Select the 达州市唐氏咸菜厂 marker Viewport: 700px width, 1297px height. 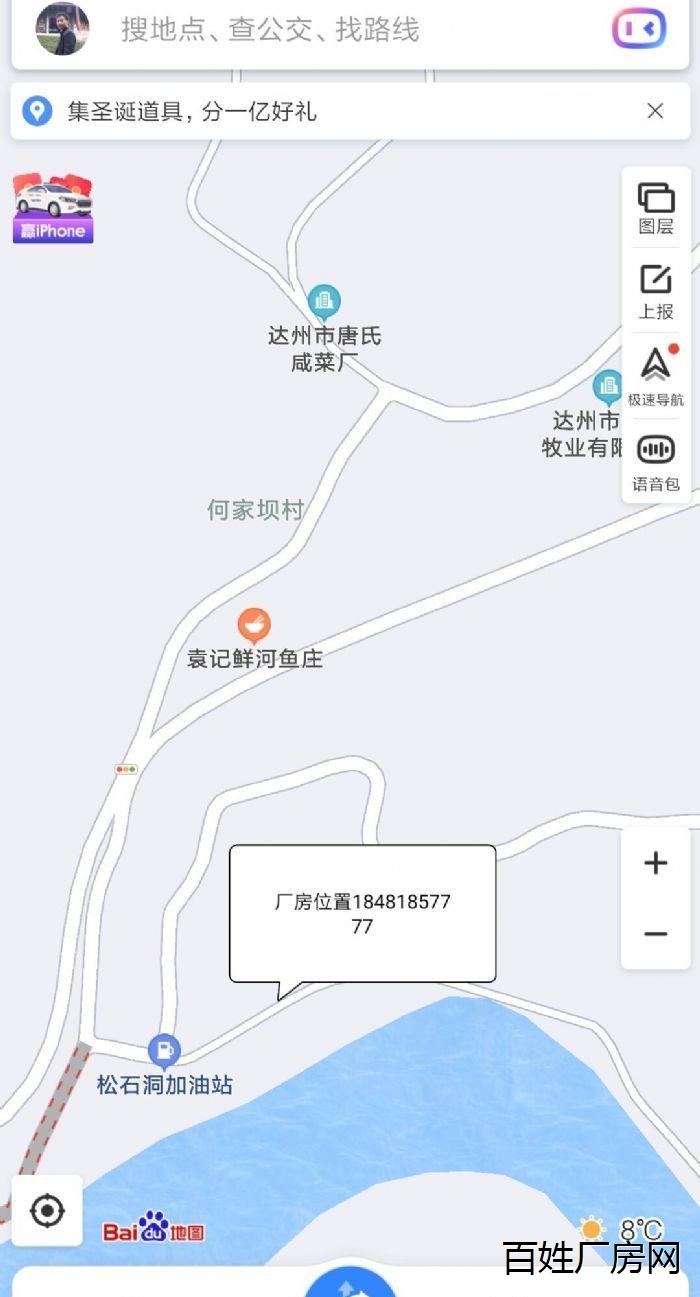point(323,301)
